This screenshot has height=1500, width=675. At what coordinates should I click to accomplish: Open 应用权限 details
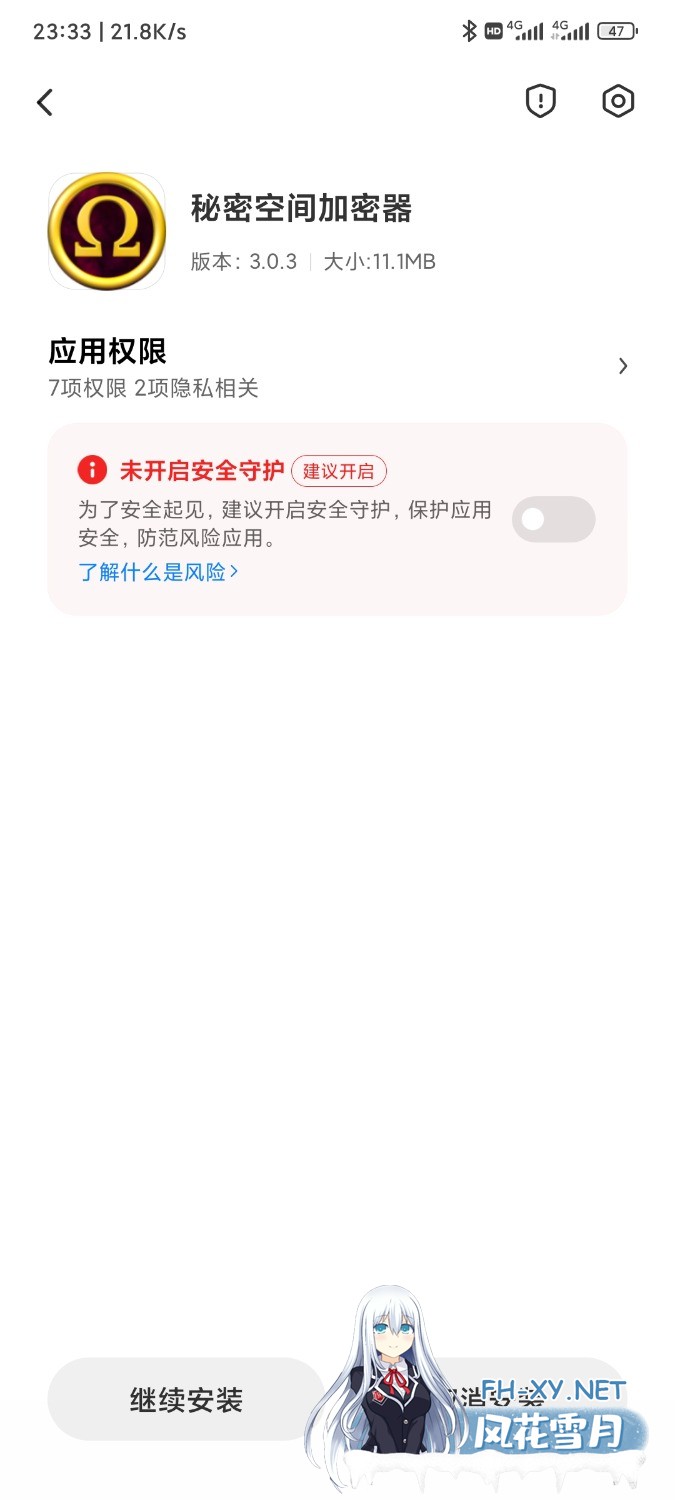click(336, 366)
